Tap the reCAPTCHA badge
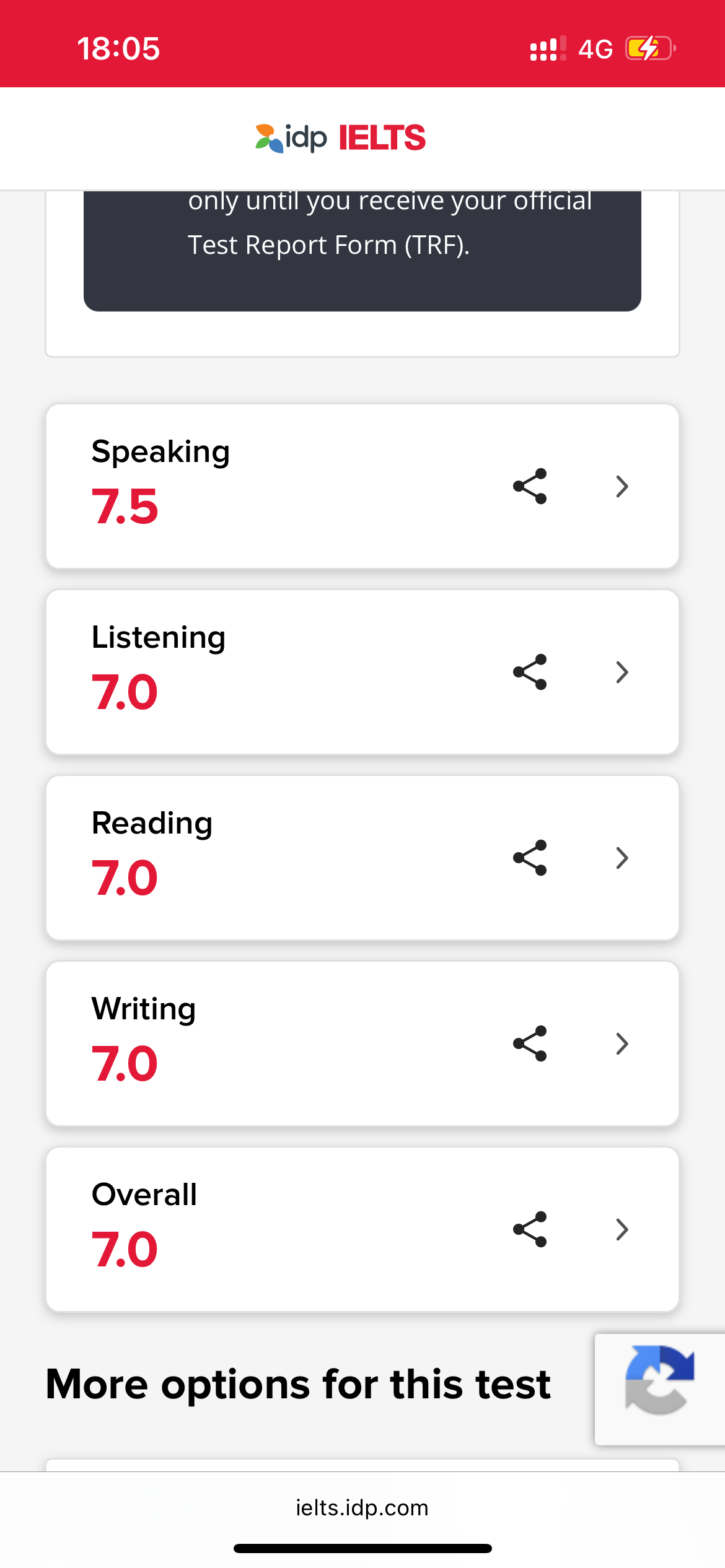 659,1389
